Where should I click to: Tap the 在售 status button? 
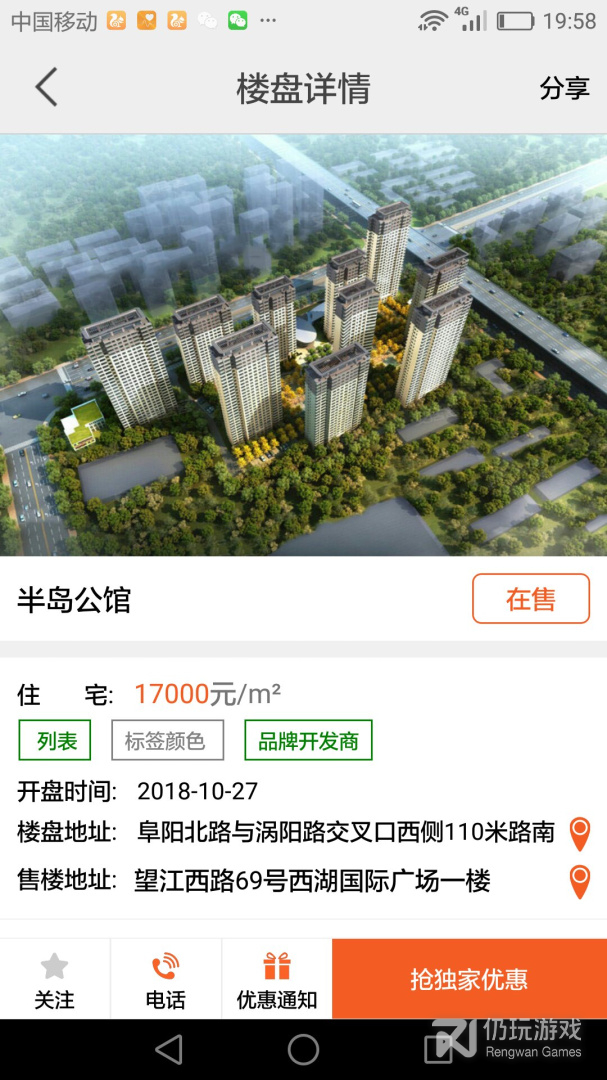(531, 599)
